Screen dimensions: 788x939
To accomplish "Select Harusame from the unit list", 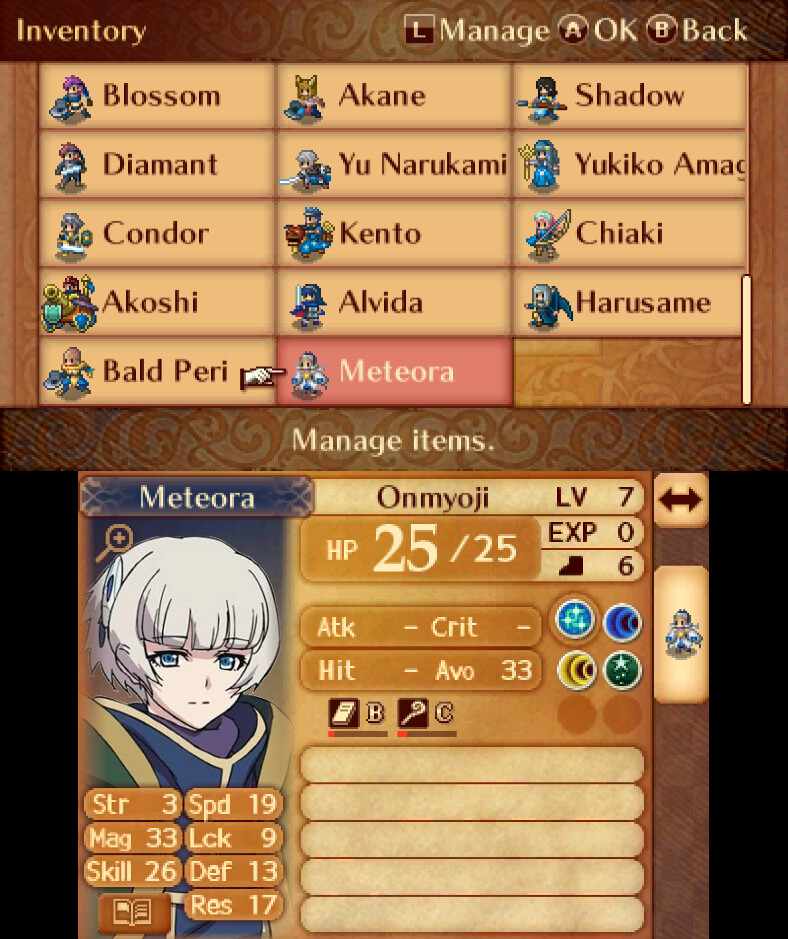I will click(x=630, y=302).
